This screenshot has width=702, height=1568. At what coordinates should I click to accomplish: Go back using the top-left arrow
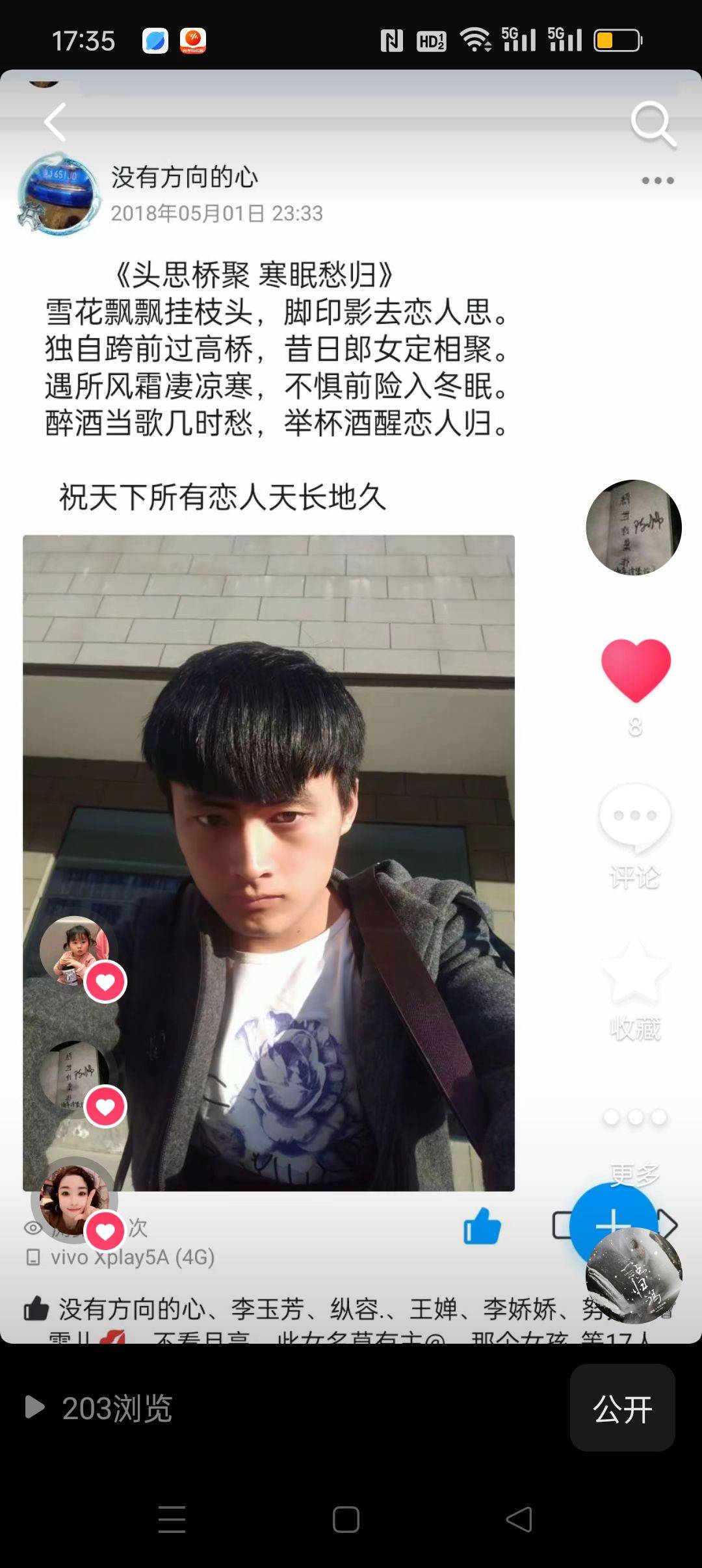pyautogui.click(x=55, y=122)
